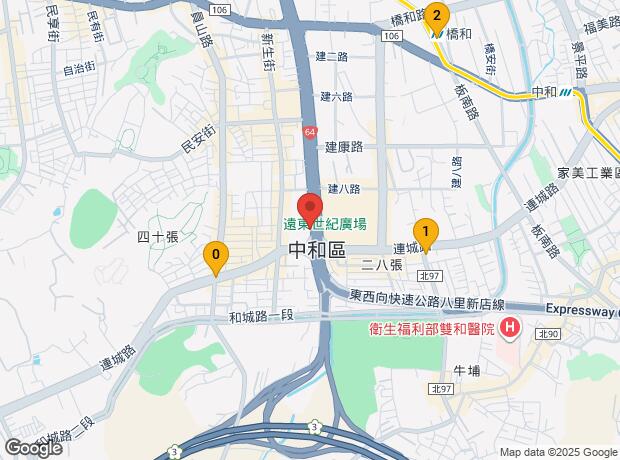Image resolution: width=620 pixels, height=460 pixels.
Task: Tap the orange marker labeled 2 near 橋和
Action: (x=438, y=16)
